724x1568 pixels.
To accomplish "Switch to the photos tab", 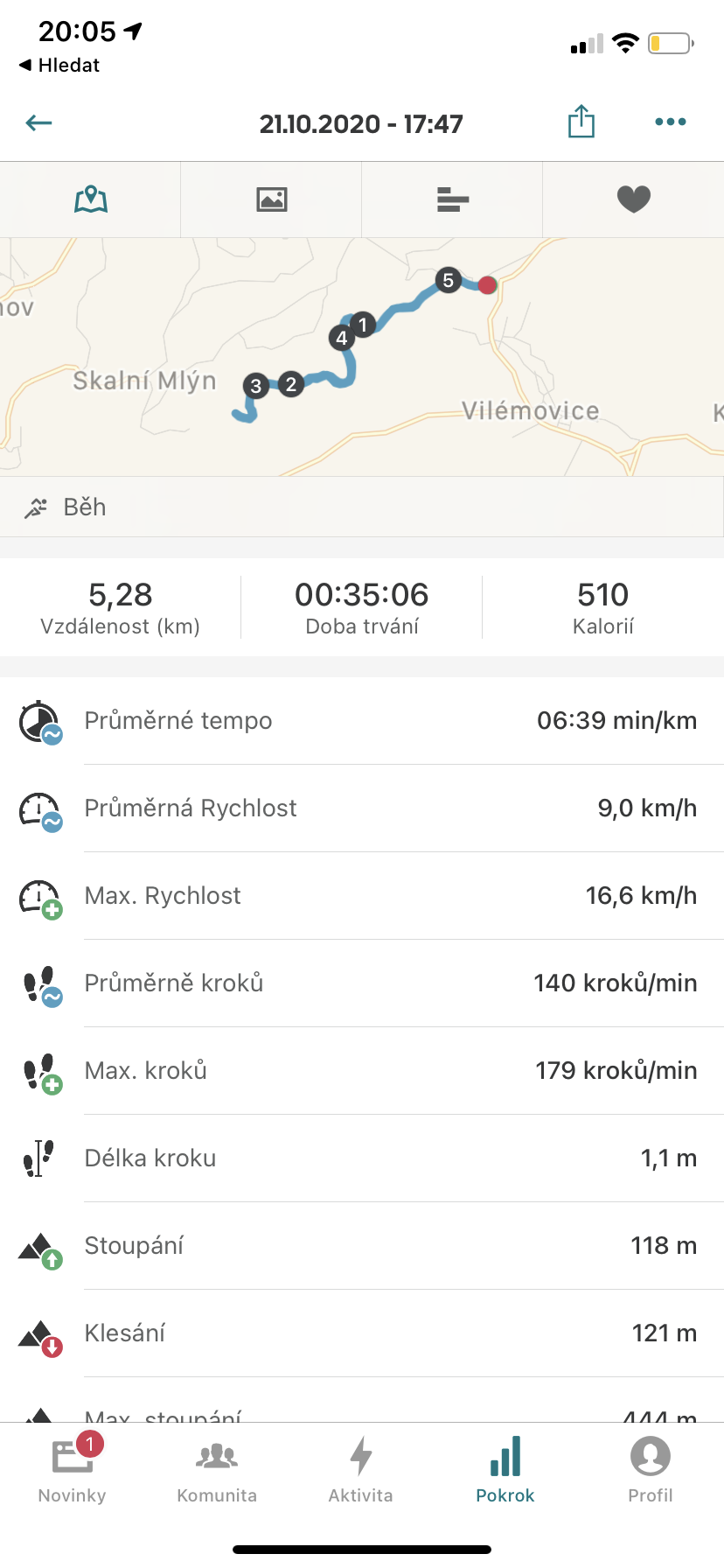I will 272,199.
